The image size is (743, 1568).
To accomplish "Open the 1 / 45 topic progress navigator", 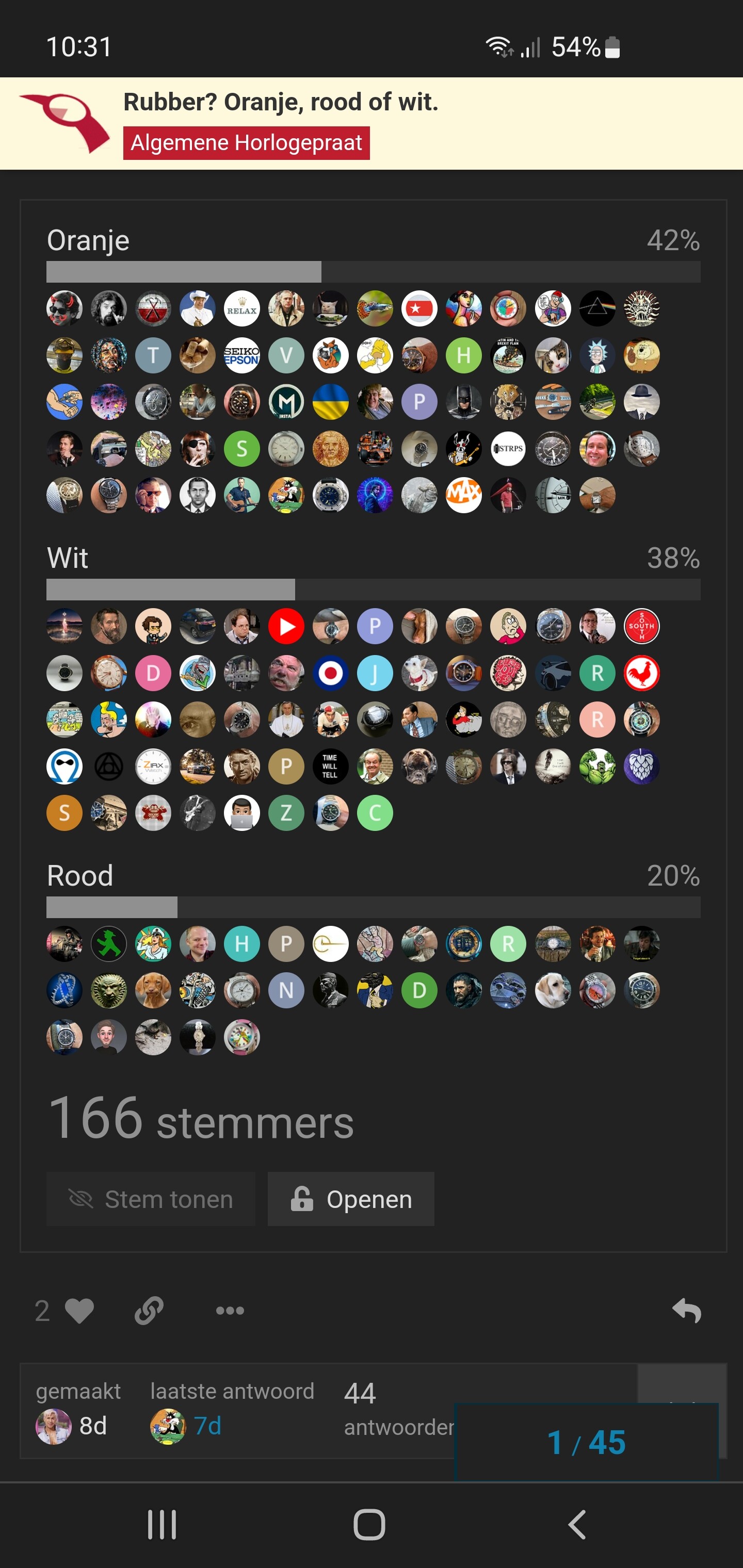I will click(x=587, y=1442).
